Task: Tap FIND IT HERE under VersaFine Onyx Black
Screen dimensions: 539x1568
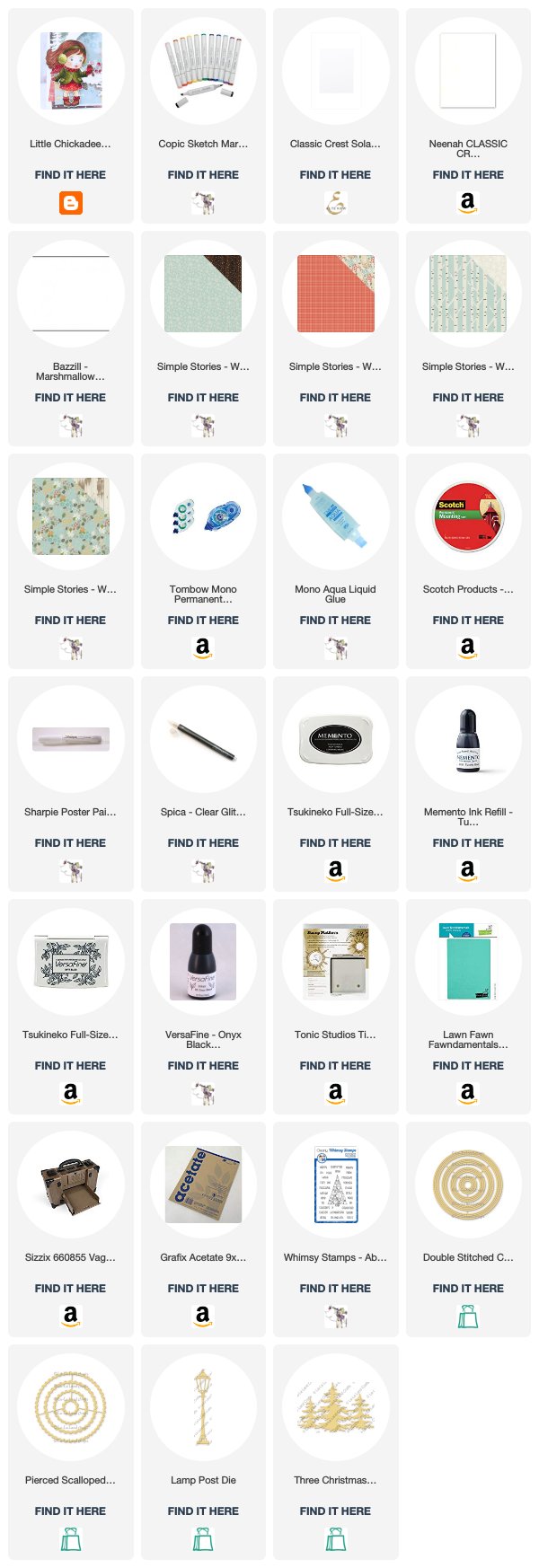Action: (203, 1066)
